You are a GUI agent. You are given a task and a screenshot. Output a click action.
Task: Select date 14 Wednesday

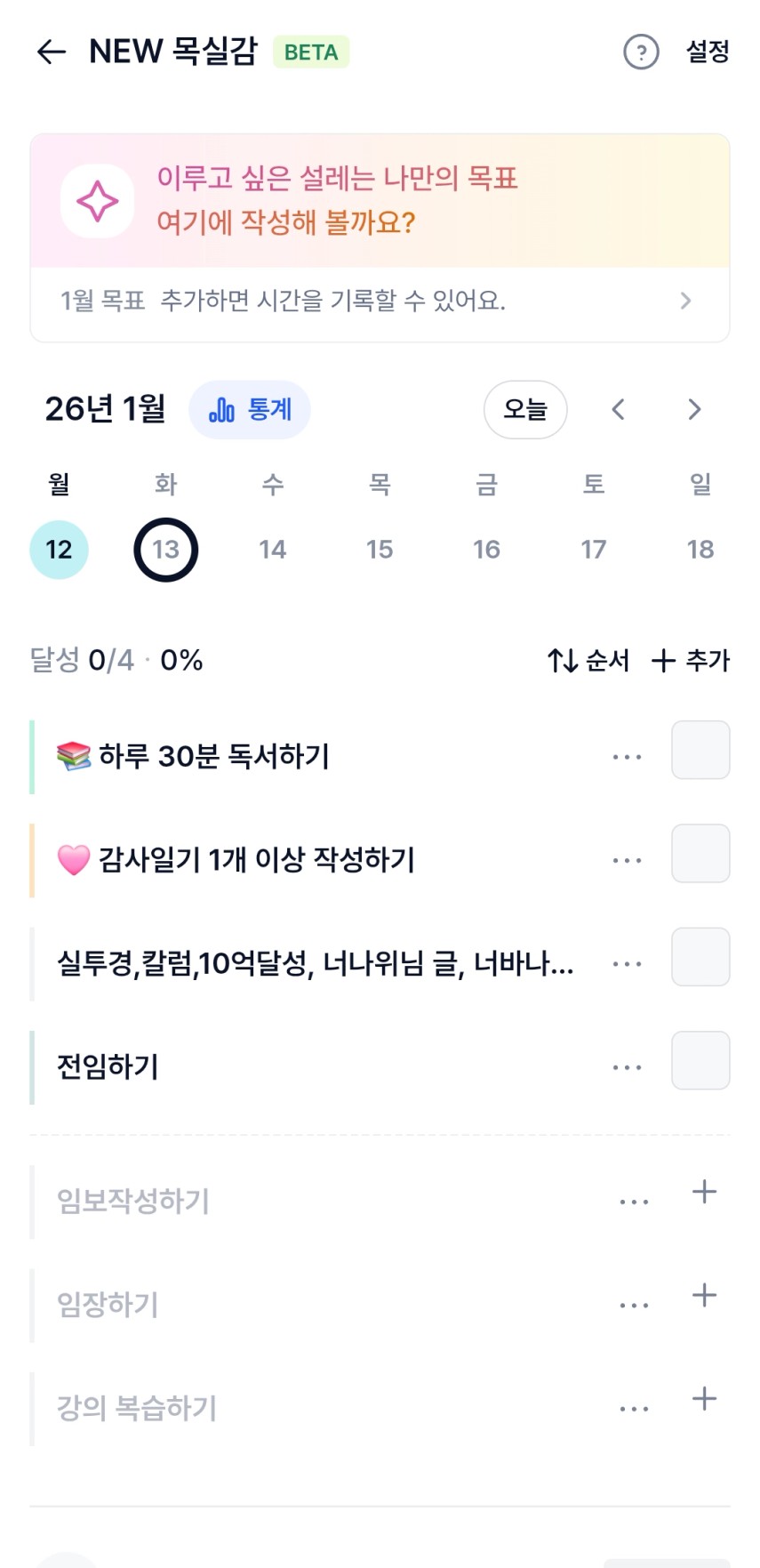pyautogui.click(x=272, y=550)
